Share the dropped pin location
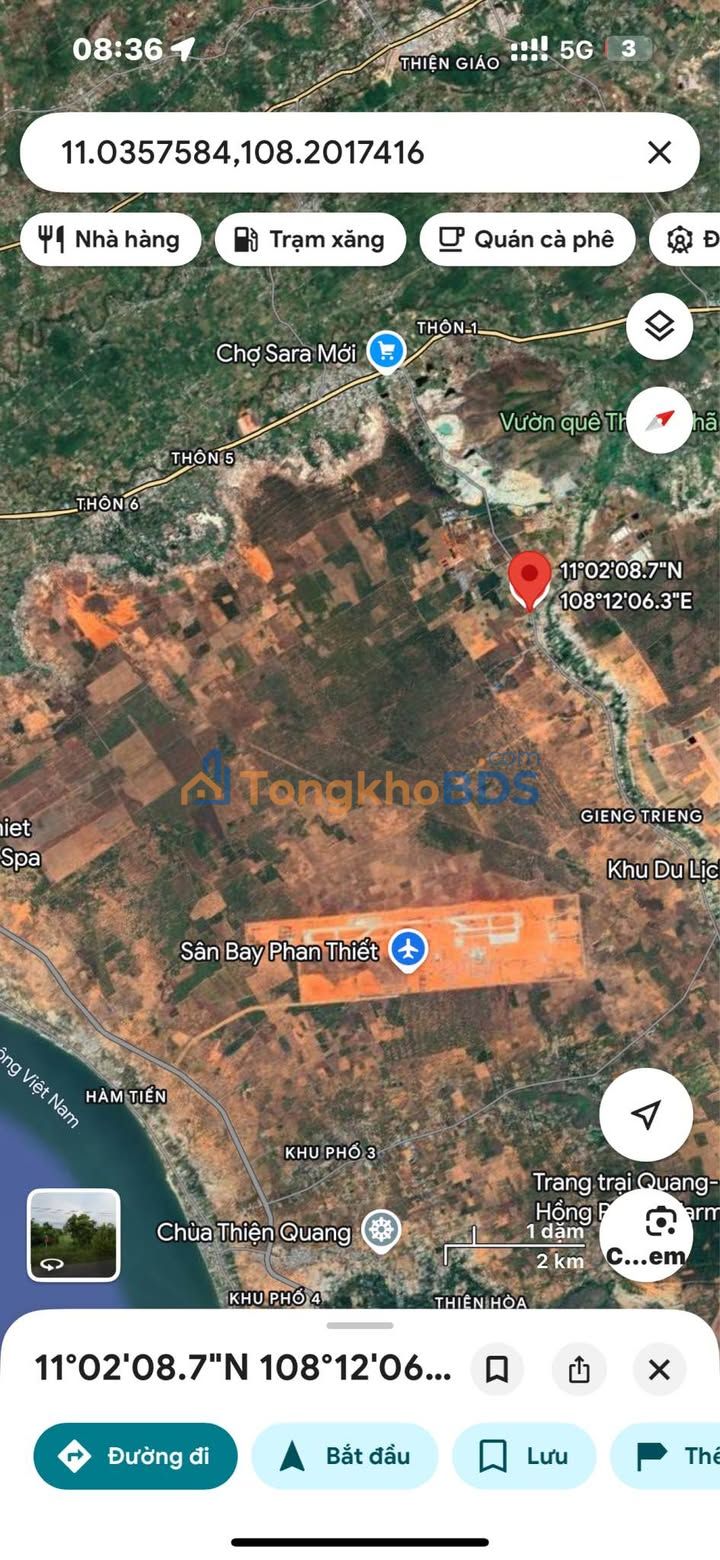720x1560 pixels. (x=579, y=1369)
